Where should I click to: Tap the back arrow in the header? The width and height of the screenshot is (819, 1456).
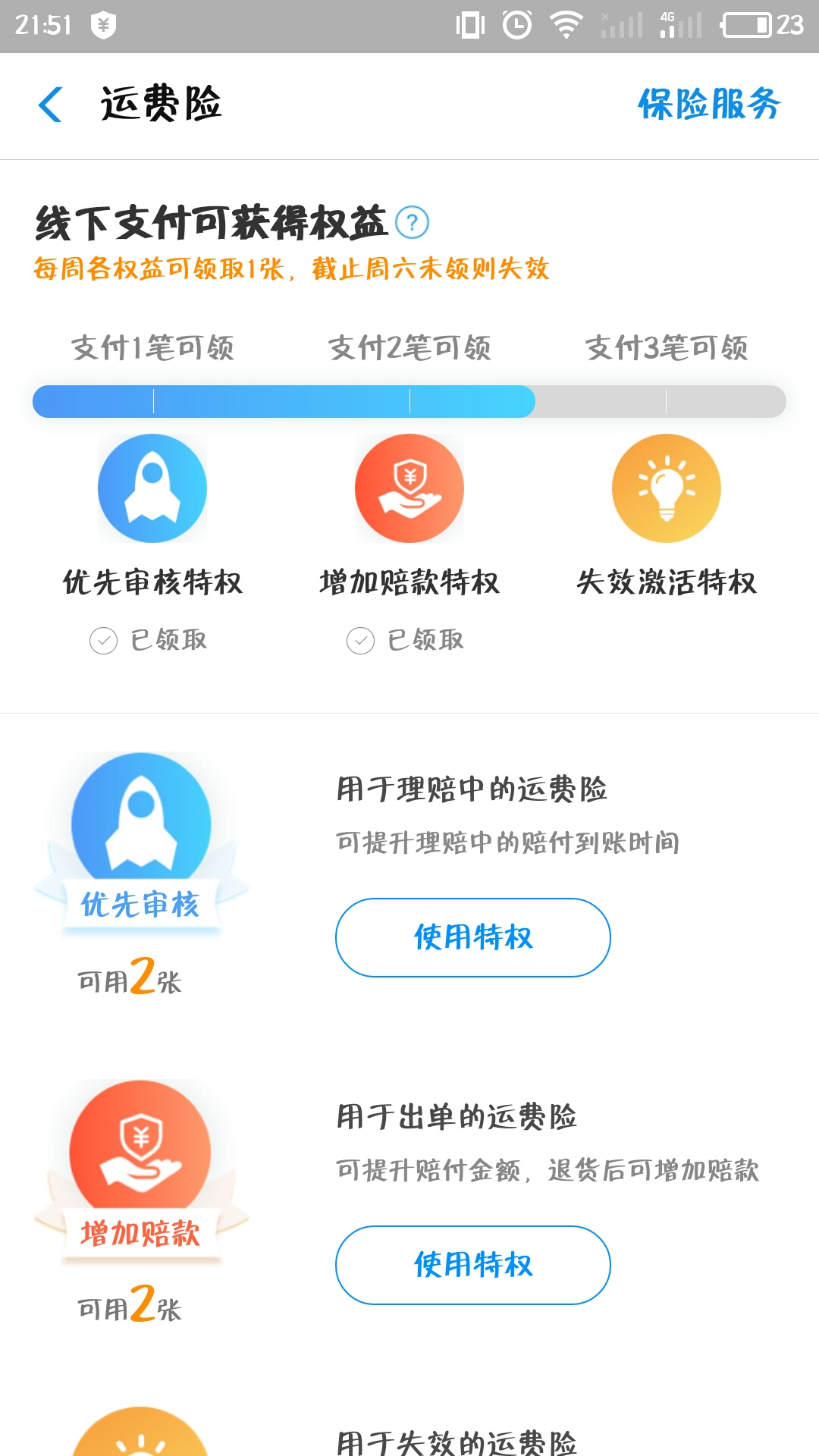50,105
